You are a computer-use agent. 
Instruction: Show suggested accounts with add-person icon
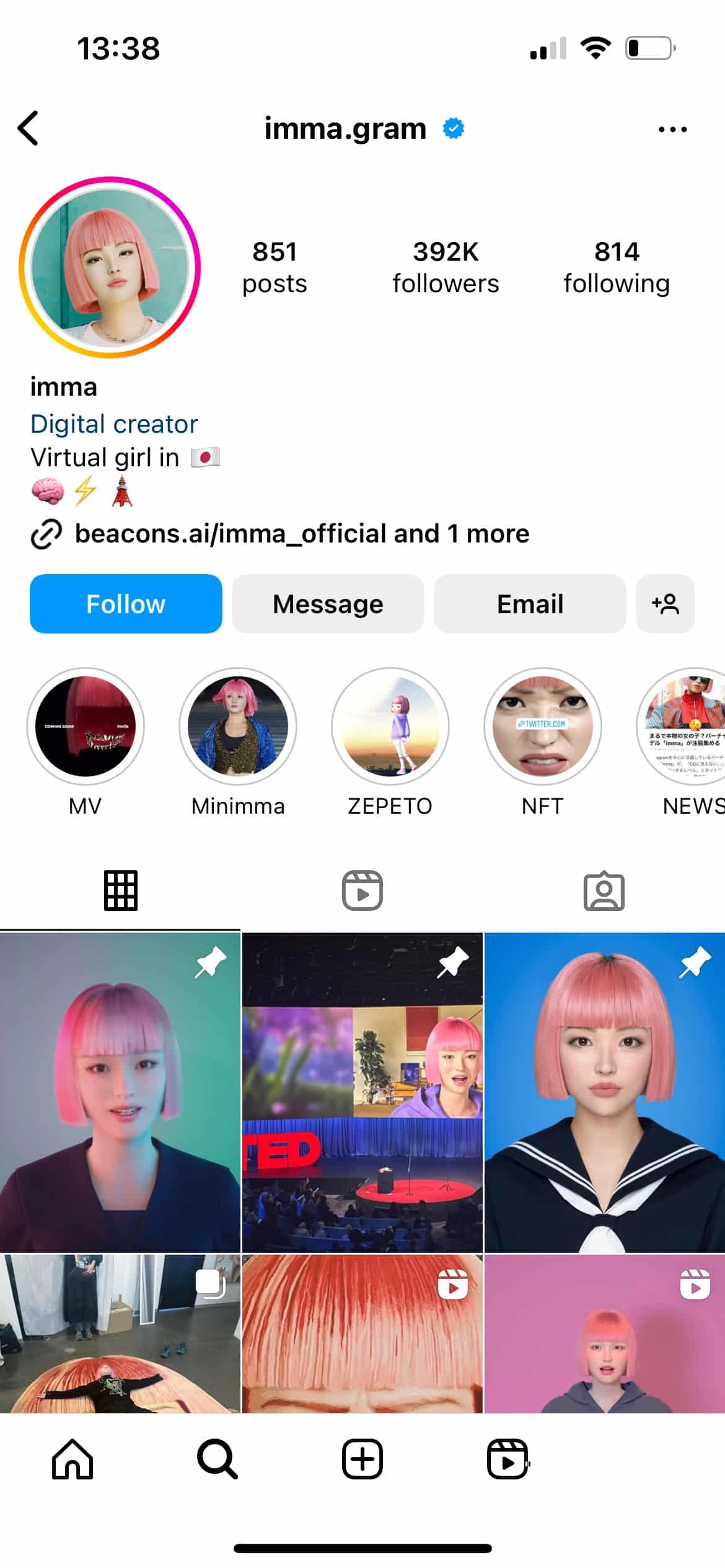click(665, 604)
